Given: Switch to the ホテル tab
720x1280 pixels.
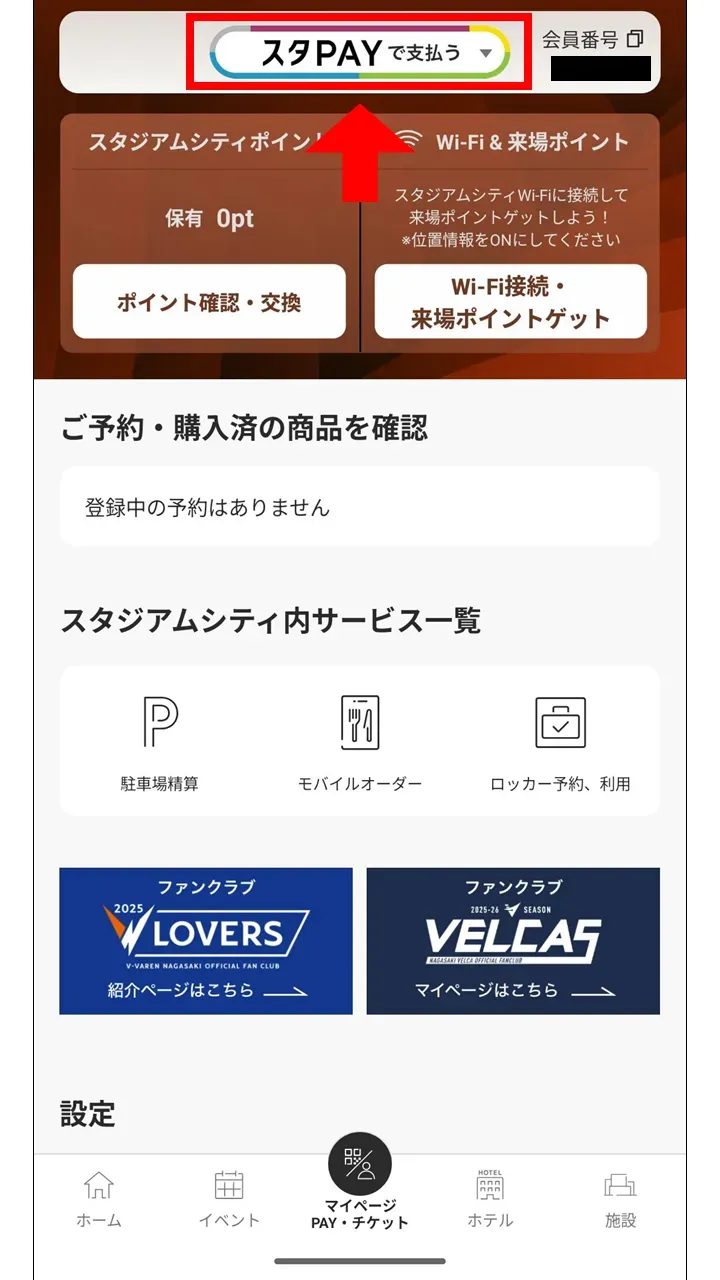Looking at the screenshot, I should (490, 1199).
